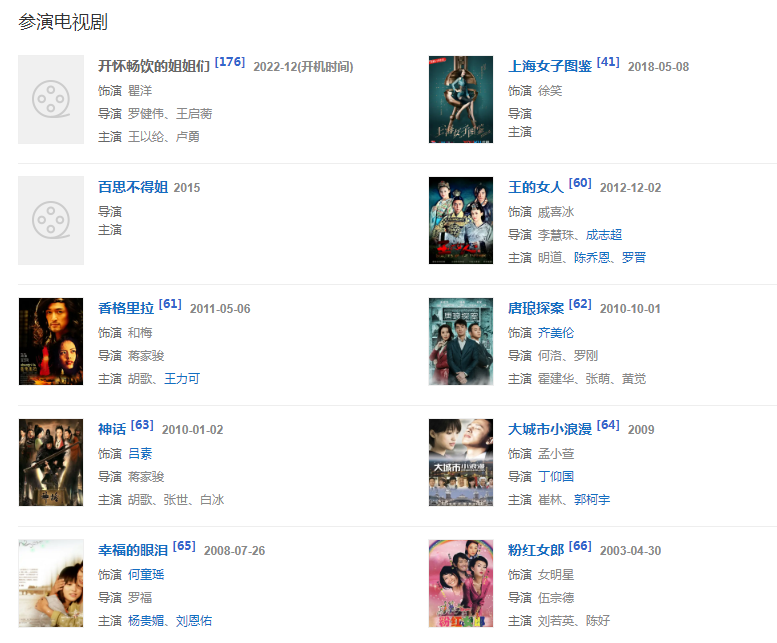View actor 杨贵媚's page
This screenshot has height=643, width=777.
145,621
